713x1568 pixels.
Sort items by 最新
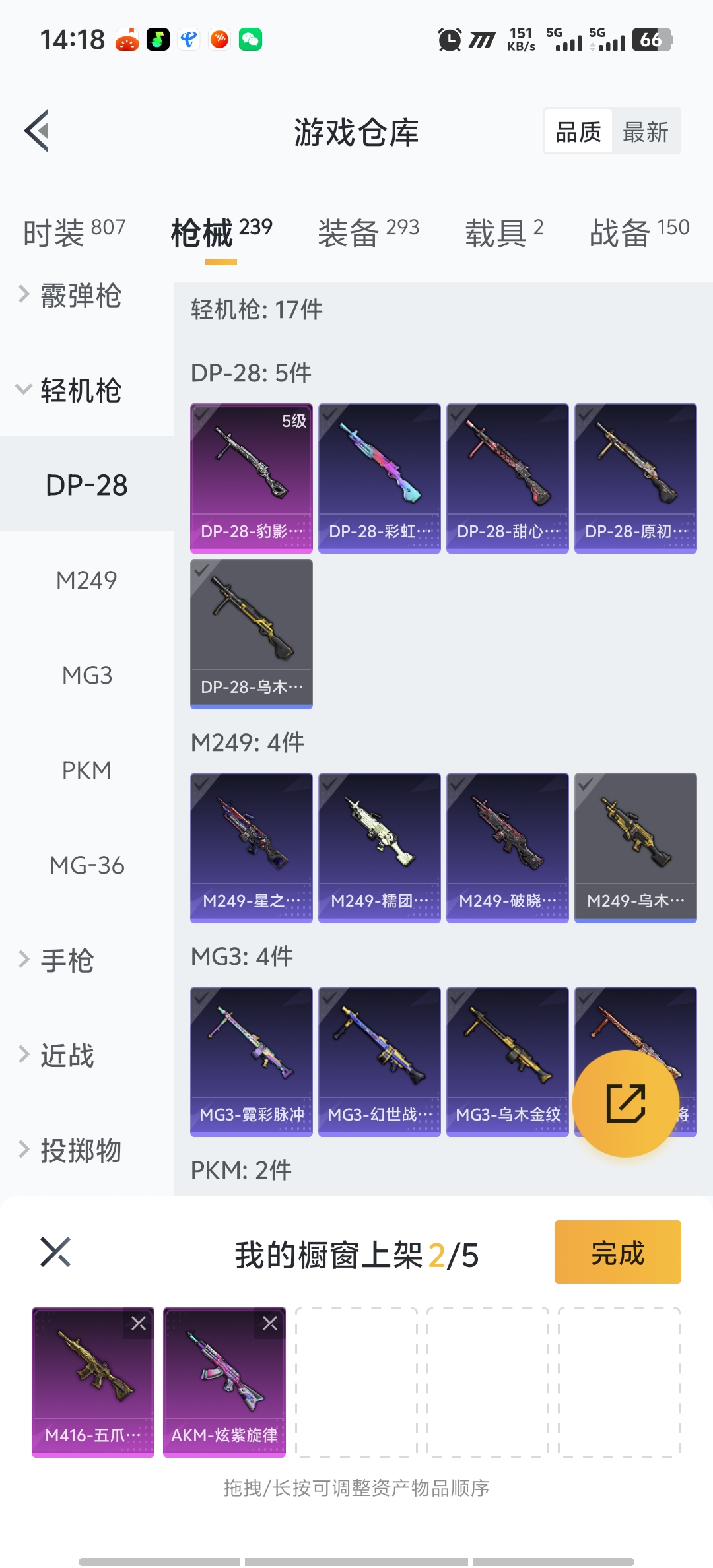[x=645, y=132]
